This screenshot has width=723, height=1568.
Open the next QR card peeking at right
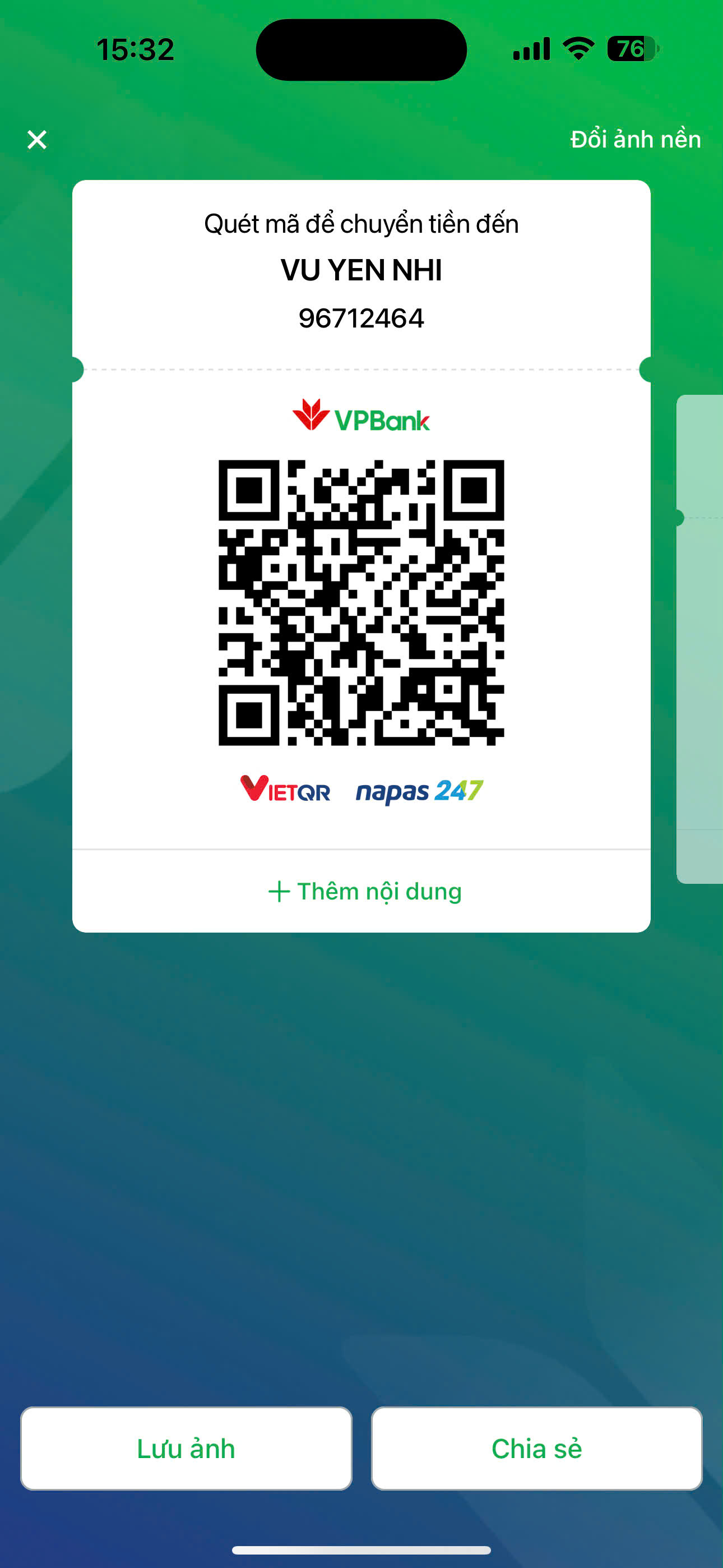[x=700, y=639]
